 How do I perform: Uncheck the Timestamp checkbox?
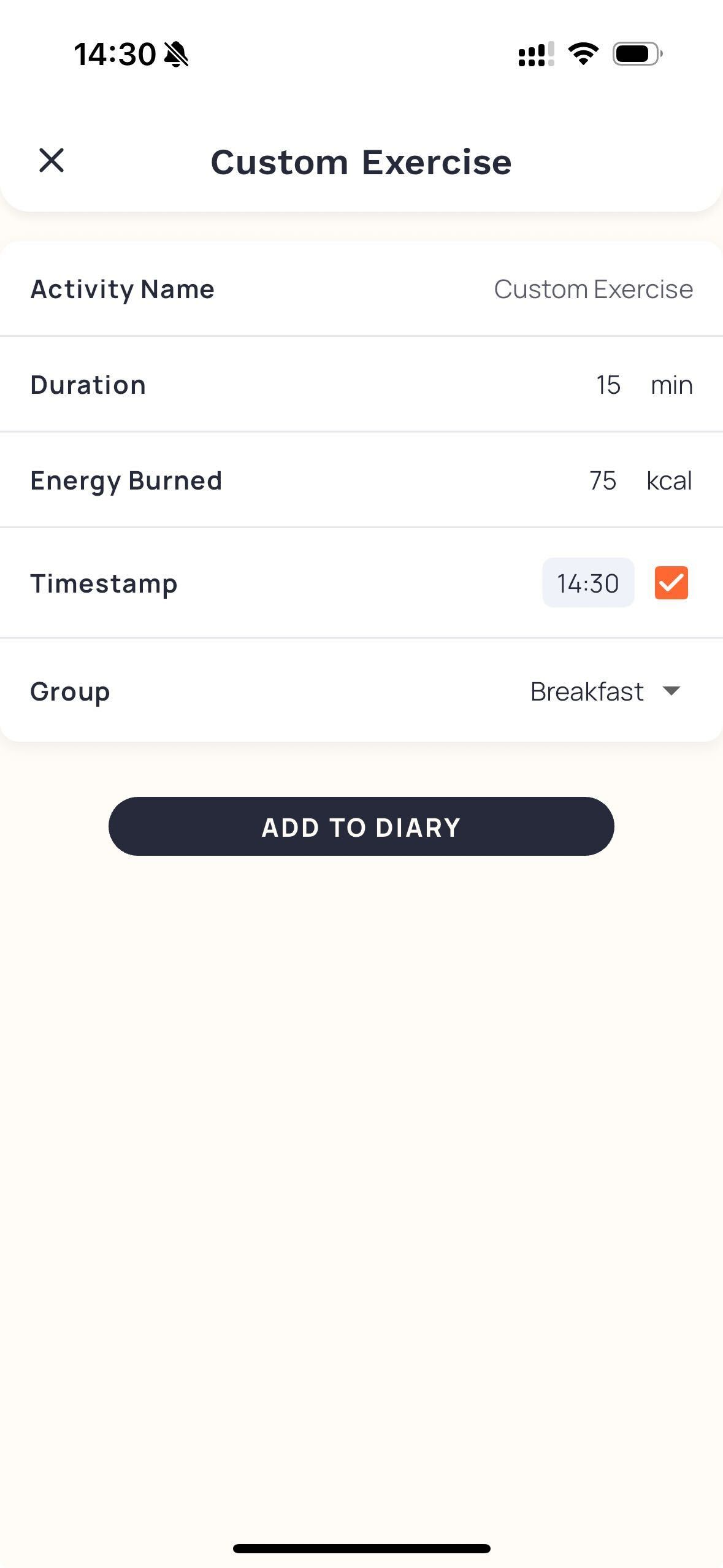point(671,583)
